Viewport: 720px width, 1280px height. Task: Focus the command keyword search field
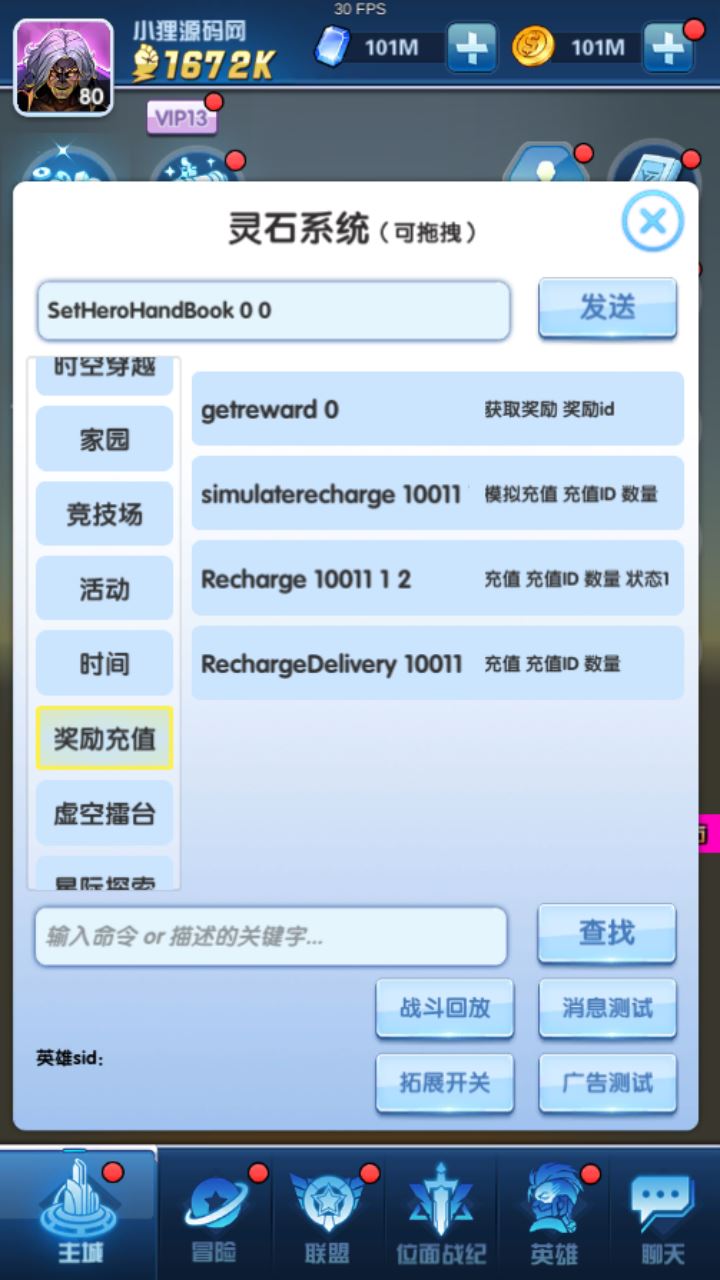(x=270, y=936)
